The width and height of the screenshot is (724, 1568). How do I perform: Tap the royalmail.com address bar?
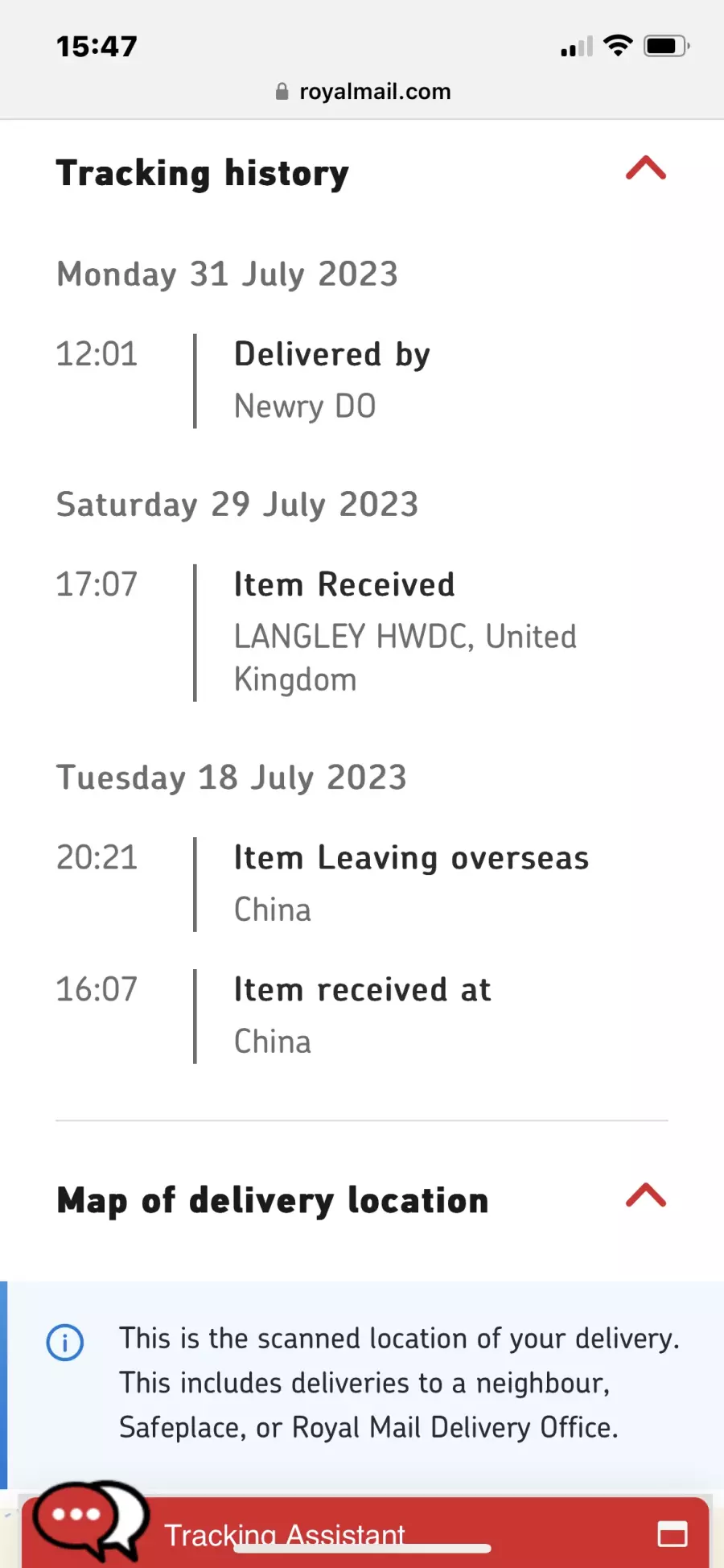click(363, 92)
